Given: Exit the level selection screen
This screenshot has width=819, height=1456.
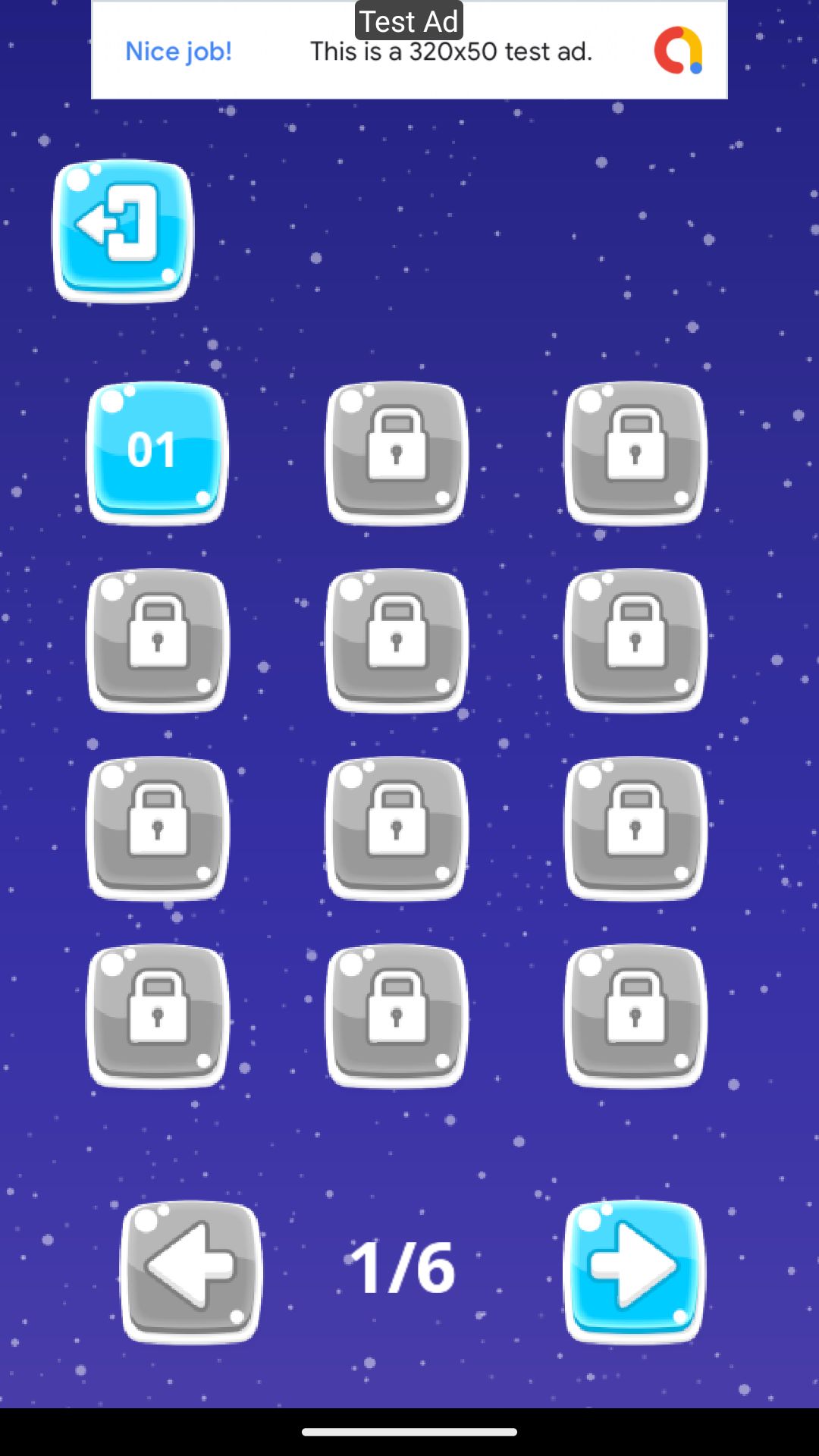Looking at the screenshot, I should tap(122, 230).
